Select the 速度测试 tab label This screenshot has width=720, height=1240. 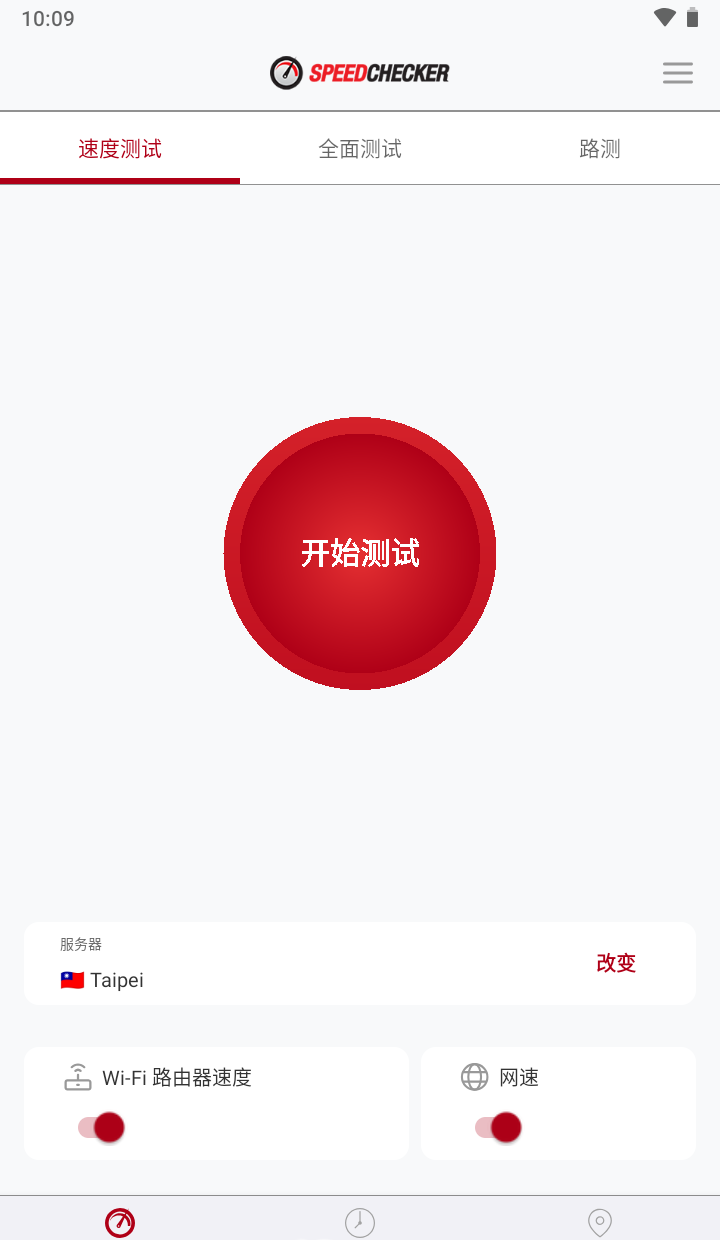[x=120, y=148]
